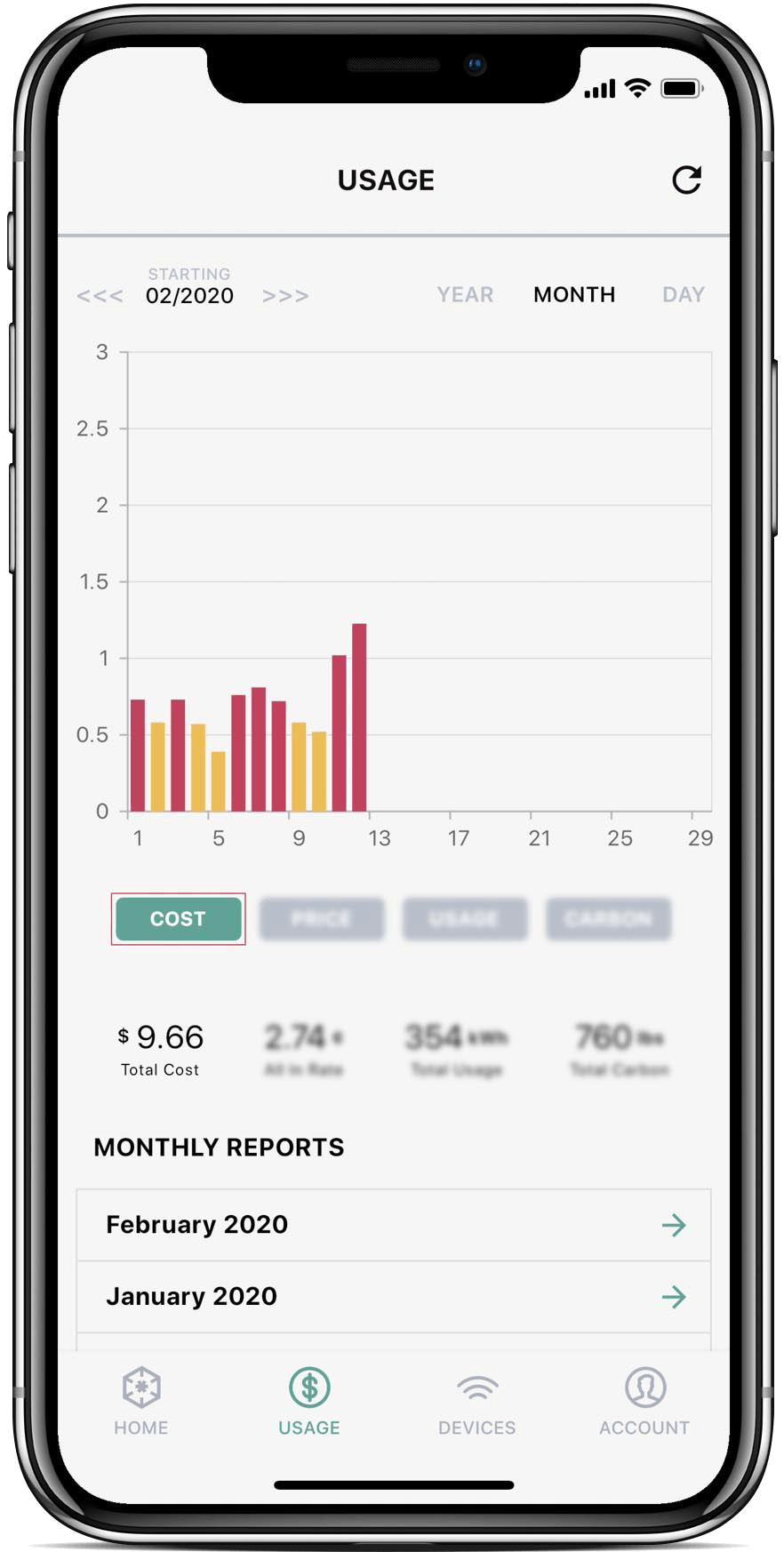This screenshot has height=1552, width=784.
Task: Switch chart to YEAR view
Action: point(465,295)
